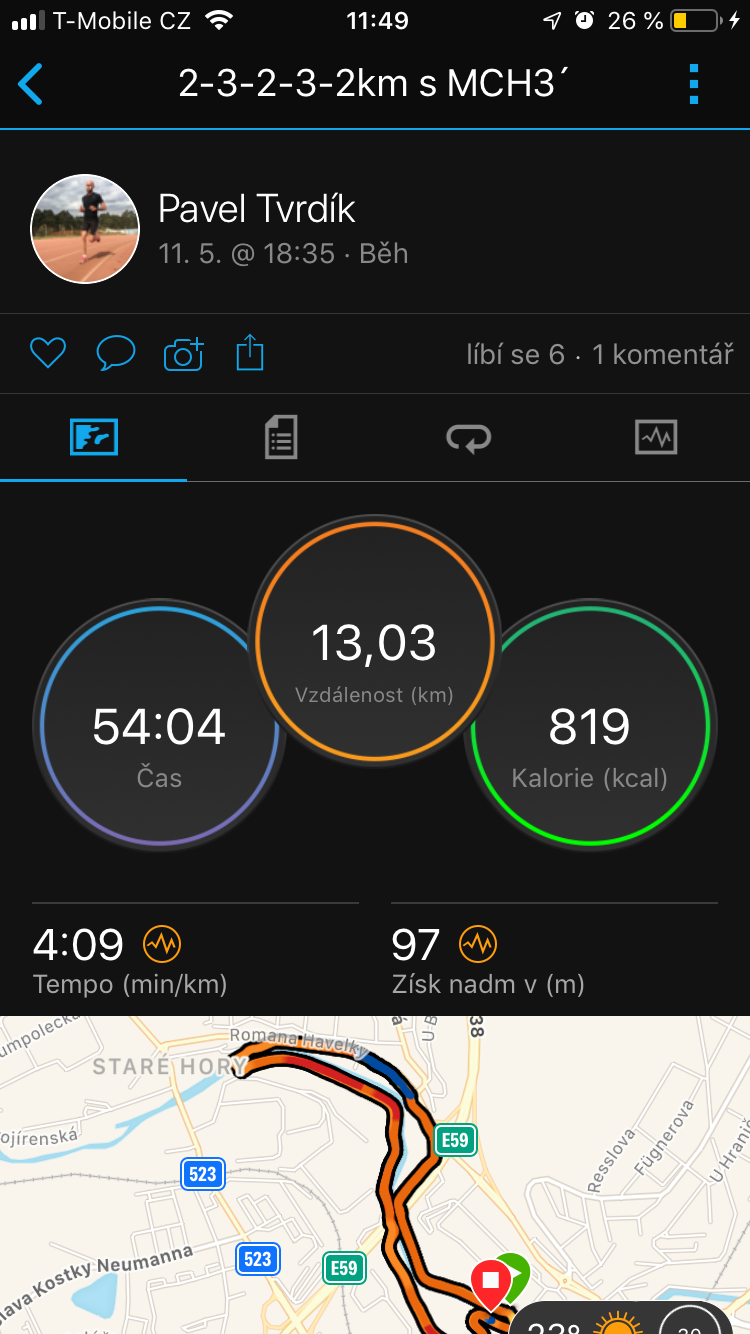Open the comments bubble icon

(x=116, y=353)
